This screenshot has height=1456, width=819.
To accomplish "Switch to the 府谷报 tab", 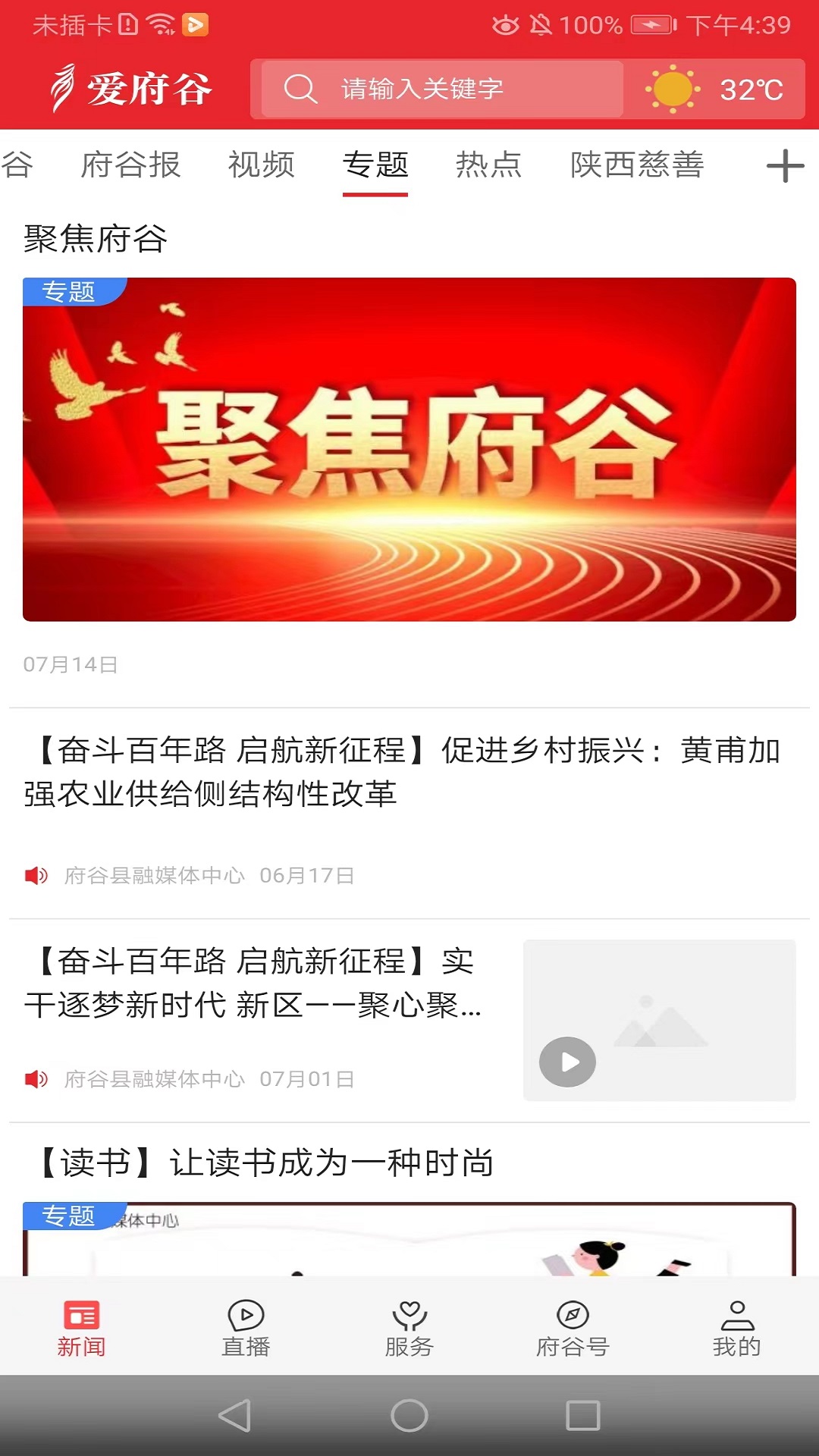I will coord(131,165).
